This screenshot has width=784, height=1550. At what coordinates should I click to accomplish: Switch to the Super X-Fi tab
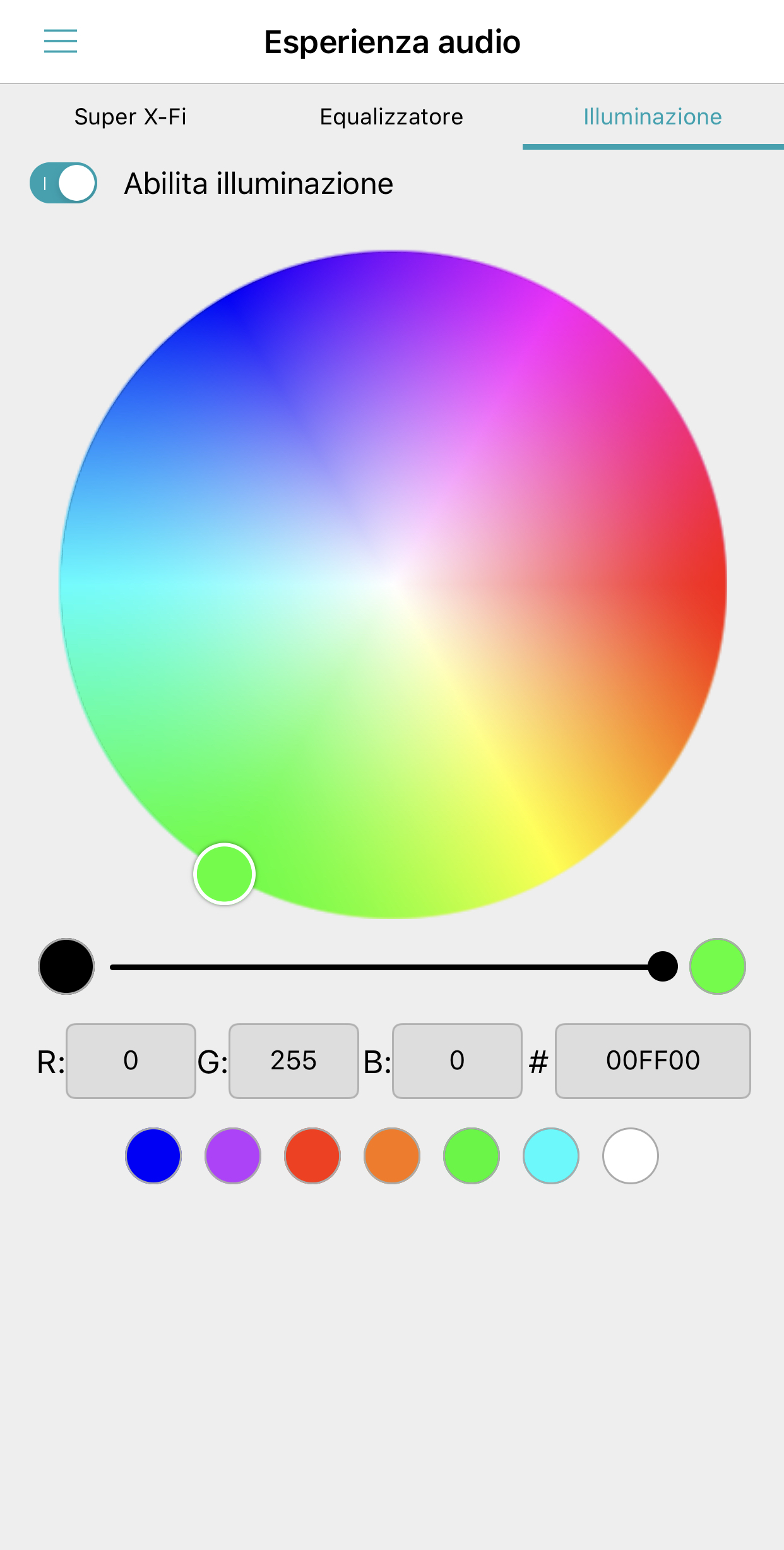point(130,117)
